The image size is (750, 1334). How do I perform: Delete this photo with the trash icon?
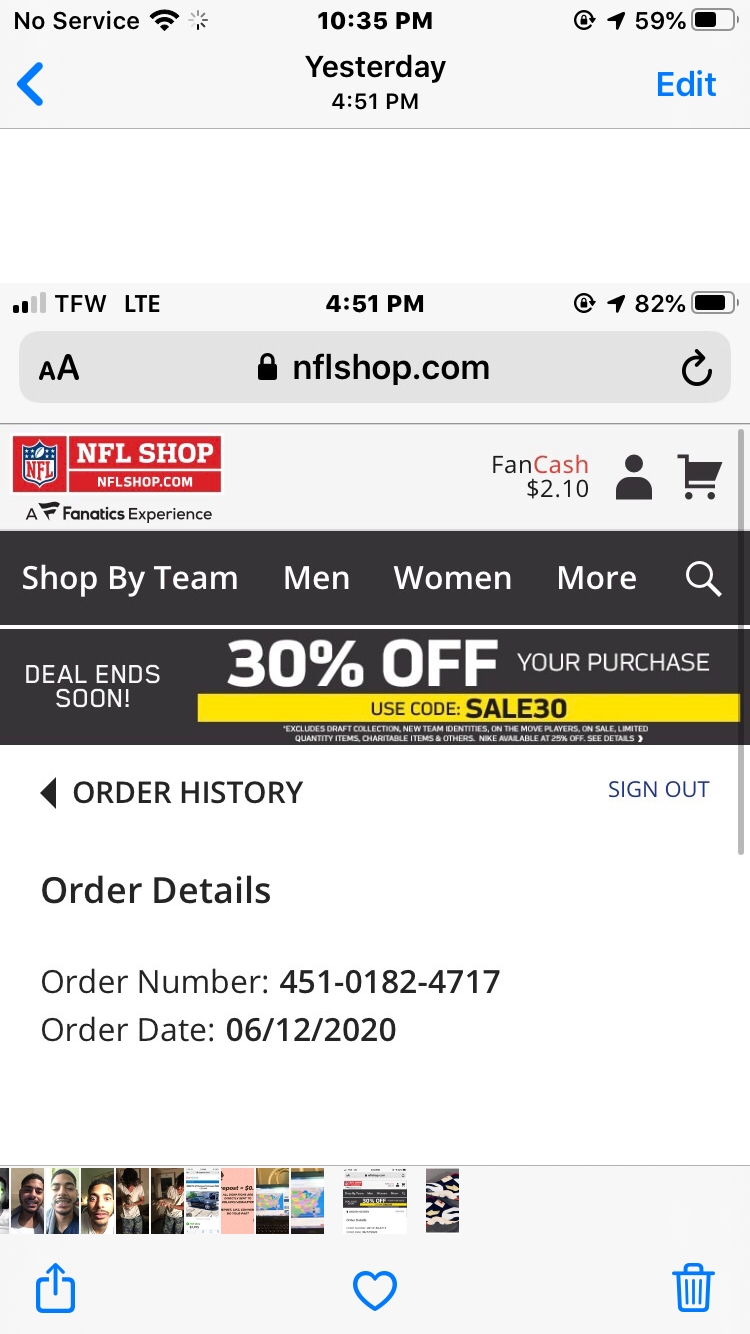(693, 1288)
